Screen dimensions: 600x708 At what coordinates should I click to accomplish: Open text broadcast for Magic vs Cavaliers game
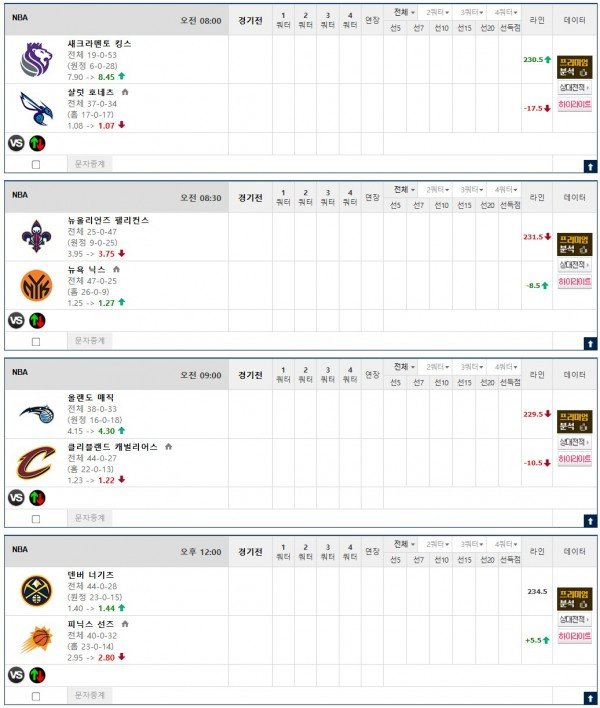tap(91, 518)
